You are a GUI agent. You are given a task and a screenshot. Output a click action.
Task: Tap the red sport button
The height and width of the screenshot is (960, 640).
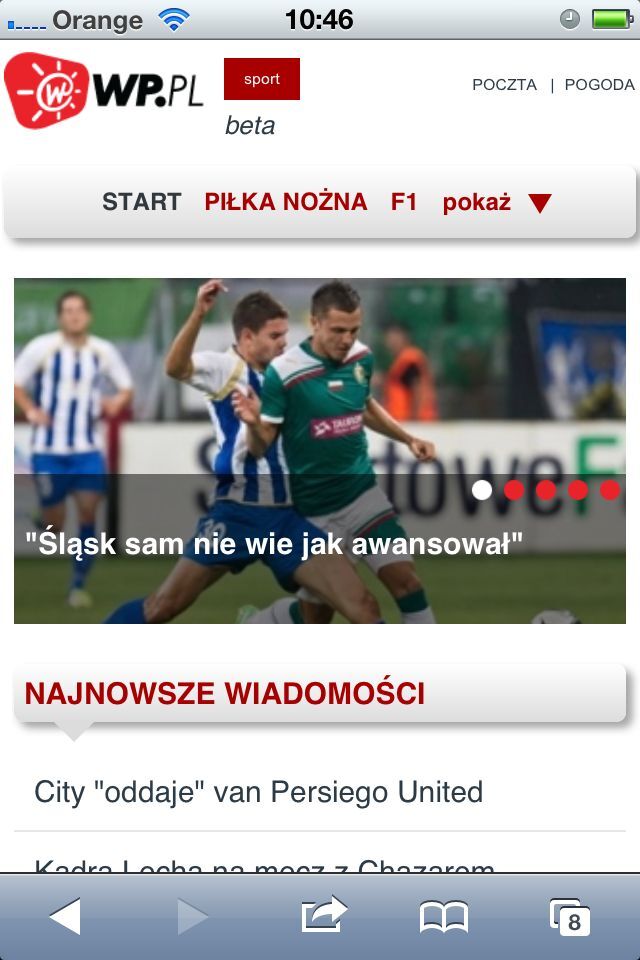261,79
